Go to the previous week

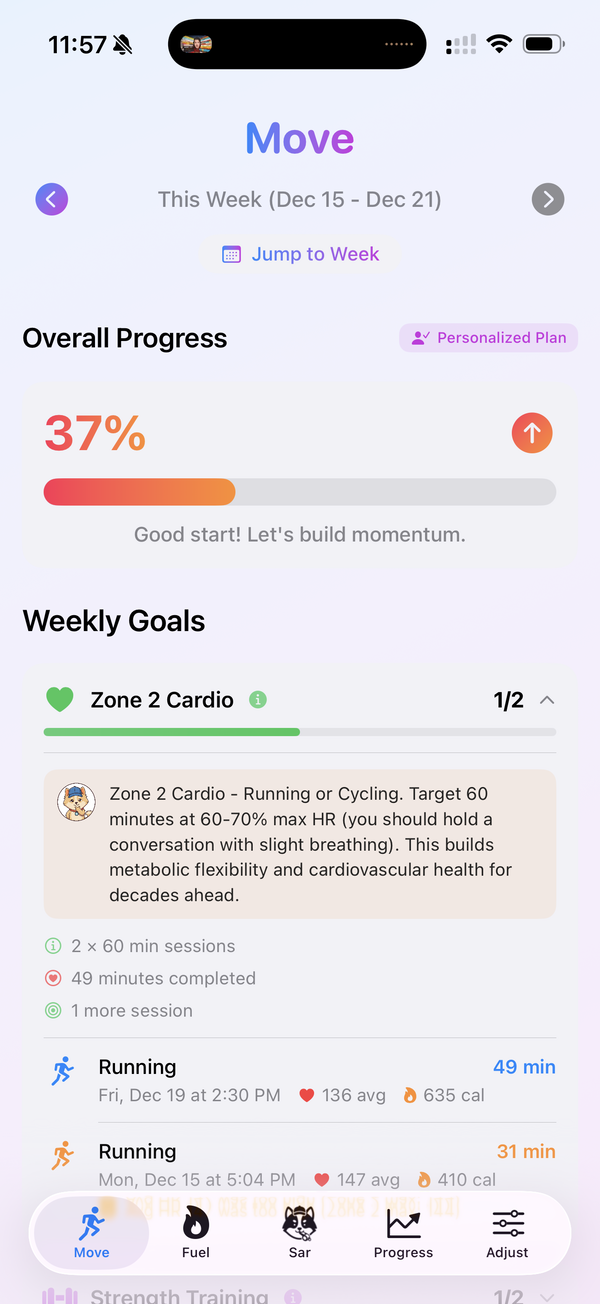tap(52, 199)
